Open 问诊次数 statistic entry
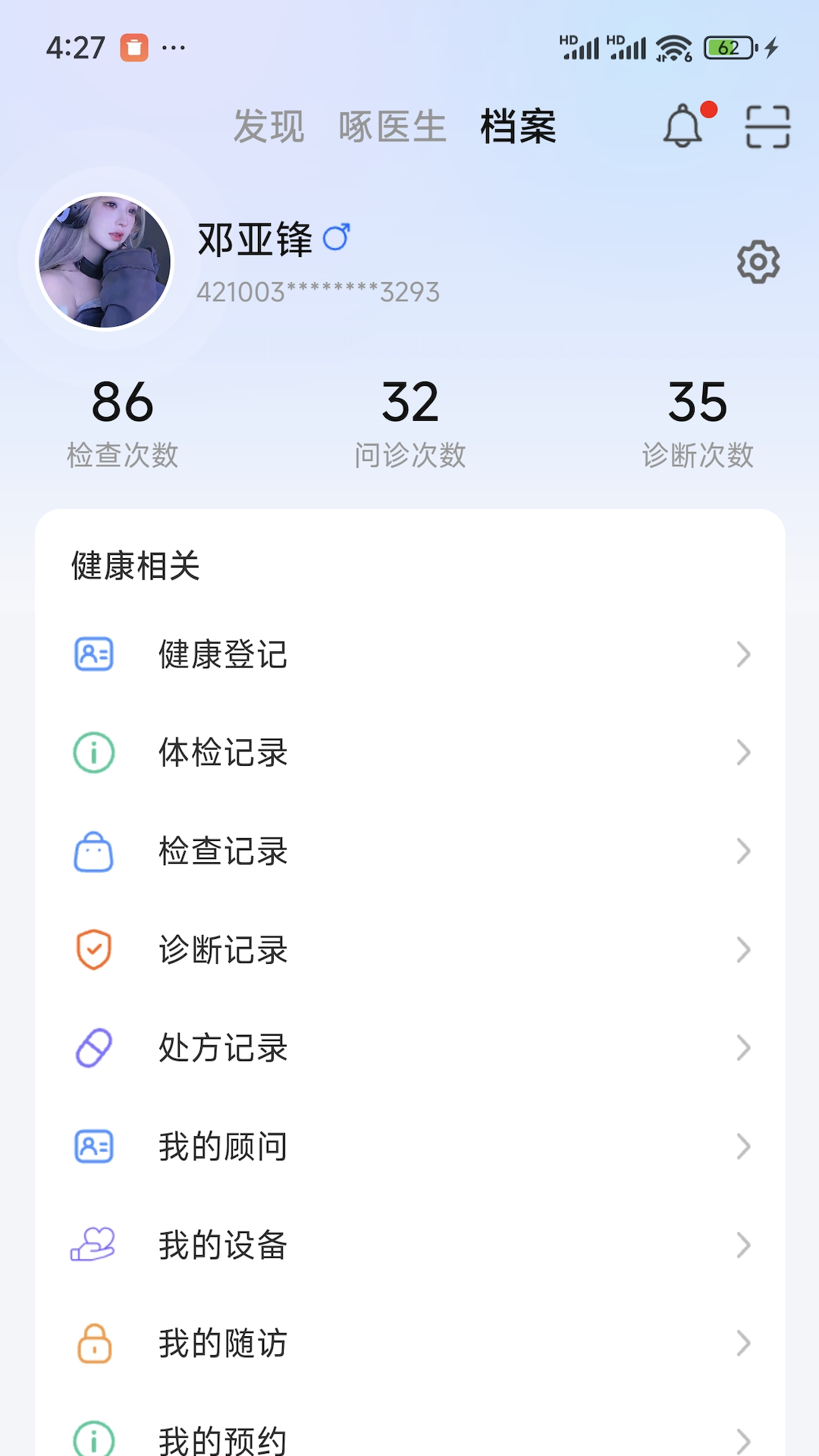Image resolution: width=819 pixels, height=1456 pixels. click(x=411, y=421)
